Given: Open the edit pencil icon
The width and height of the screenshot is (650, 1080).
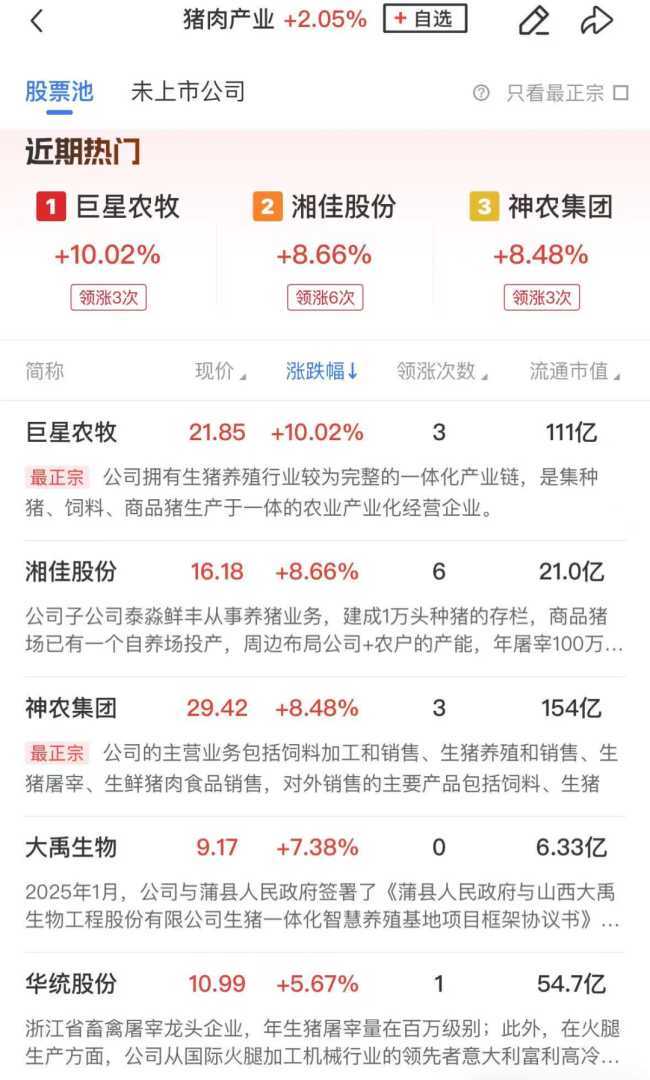Looking at the screenshot, I should [534, 20].
